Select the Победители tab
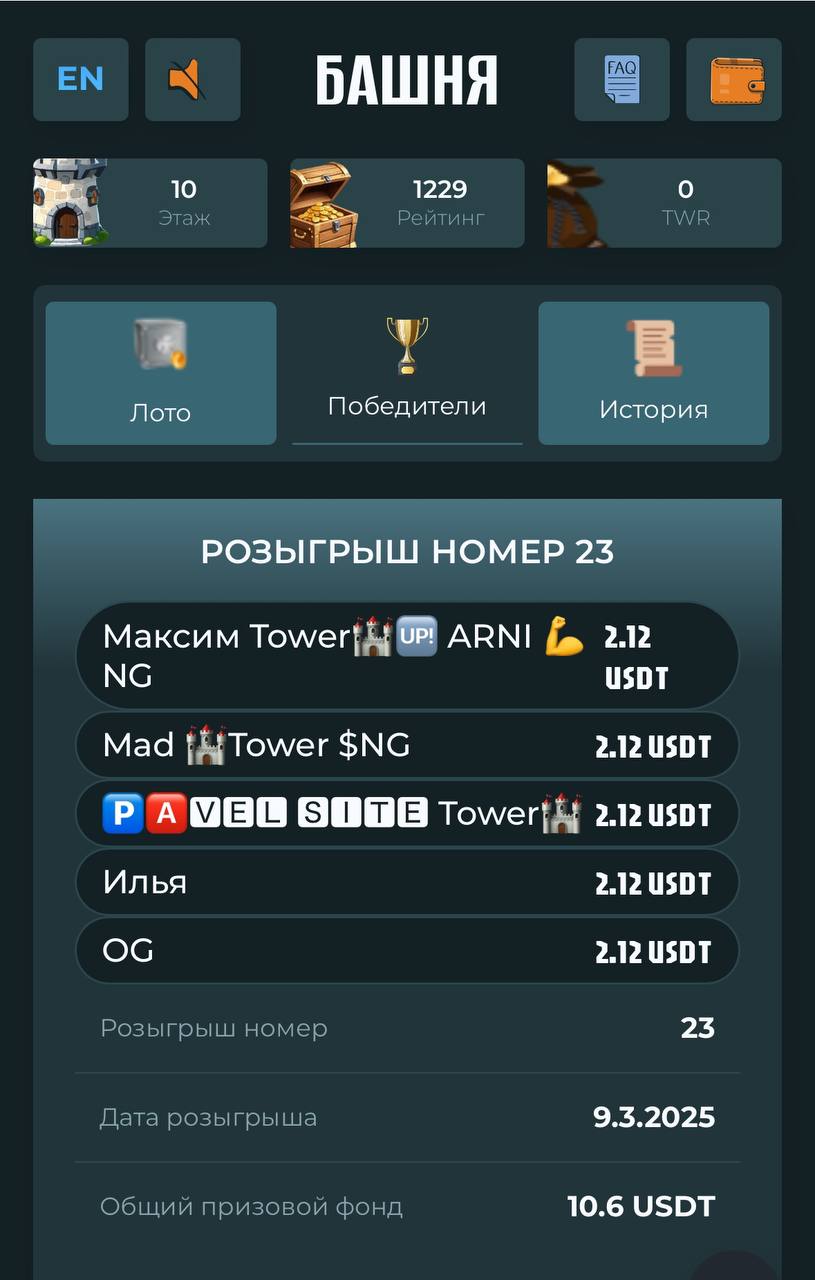Image resolution: width=815 pixels, height=1280 pixels. tap(407, 373)
